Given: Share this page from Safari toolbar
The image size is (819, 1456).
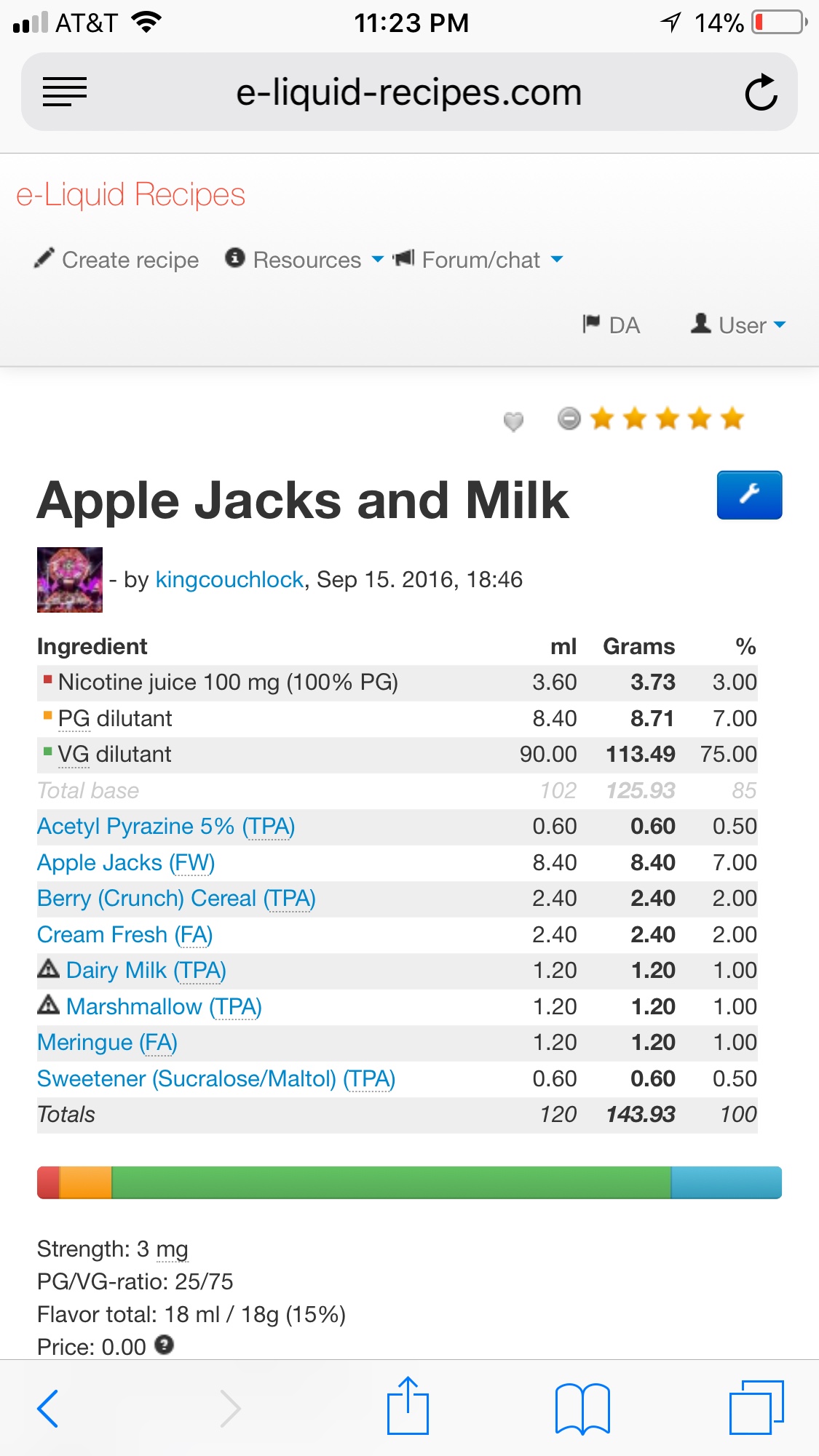Looking at the screenshot, I should point(408,1407).
